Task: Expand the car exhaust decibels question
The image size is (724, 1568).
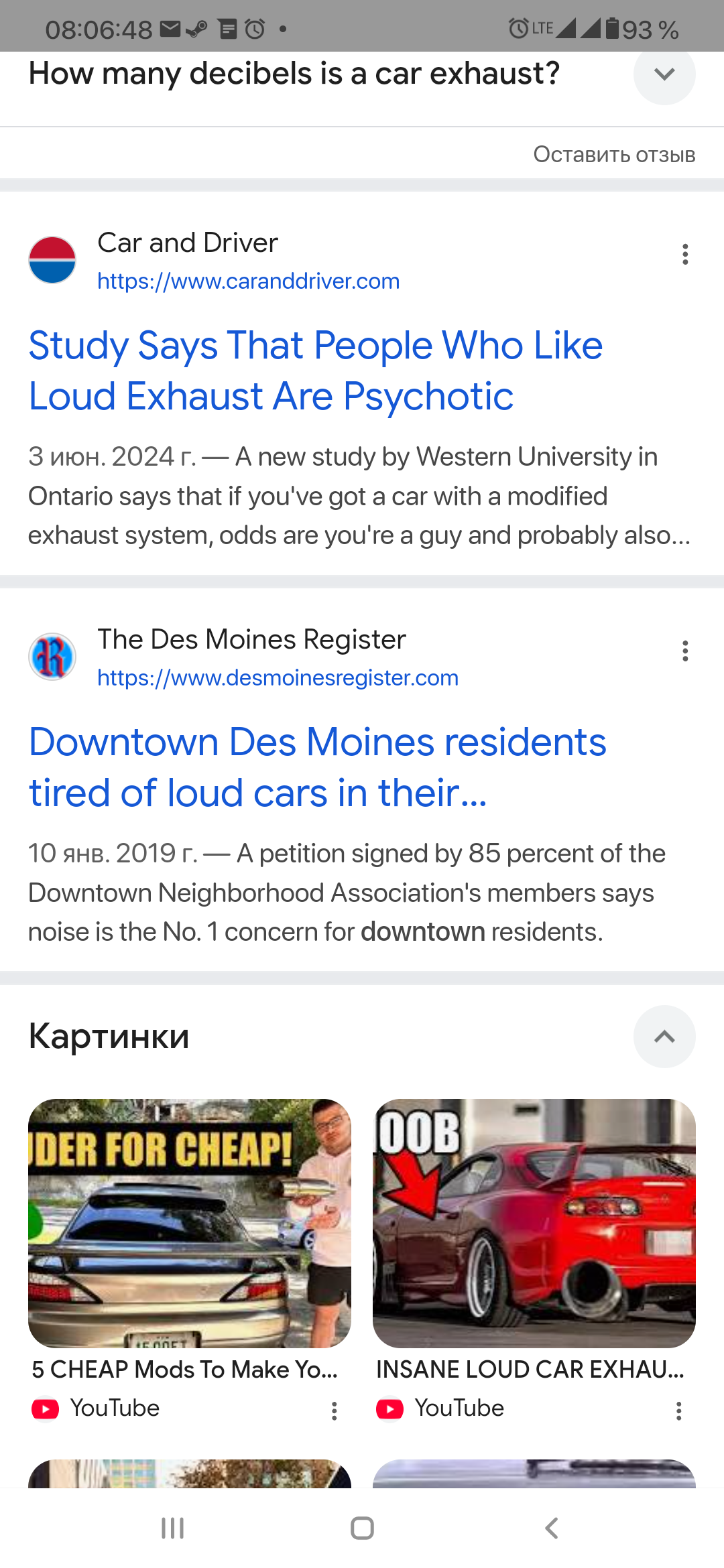Action: coord(664,74)
